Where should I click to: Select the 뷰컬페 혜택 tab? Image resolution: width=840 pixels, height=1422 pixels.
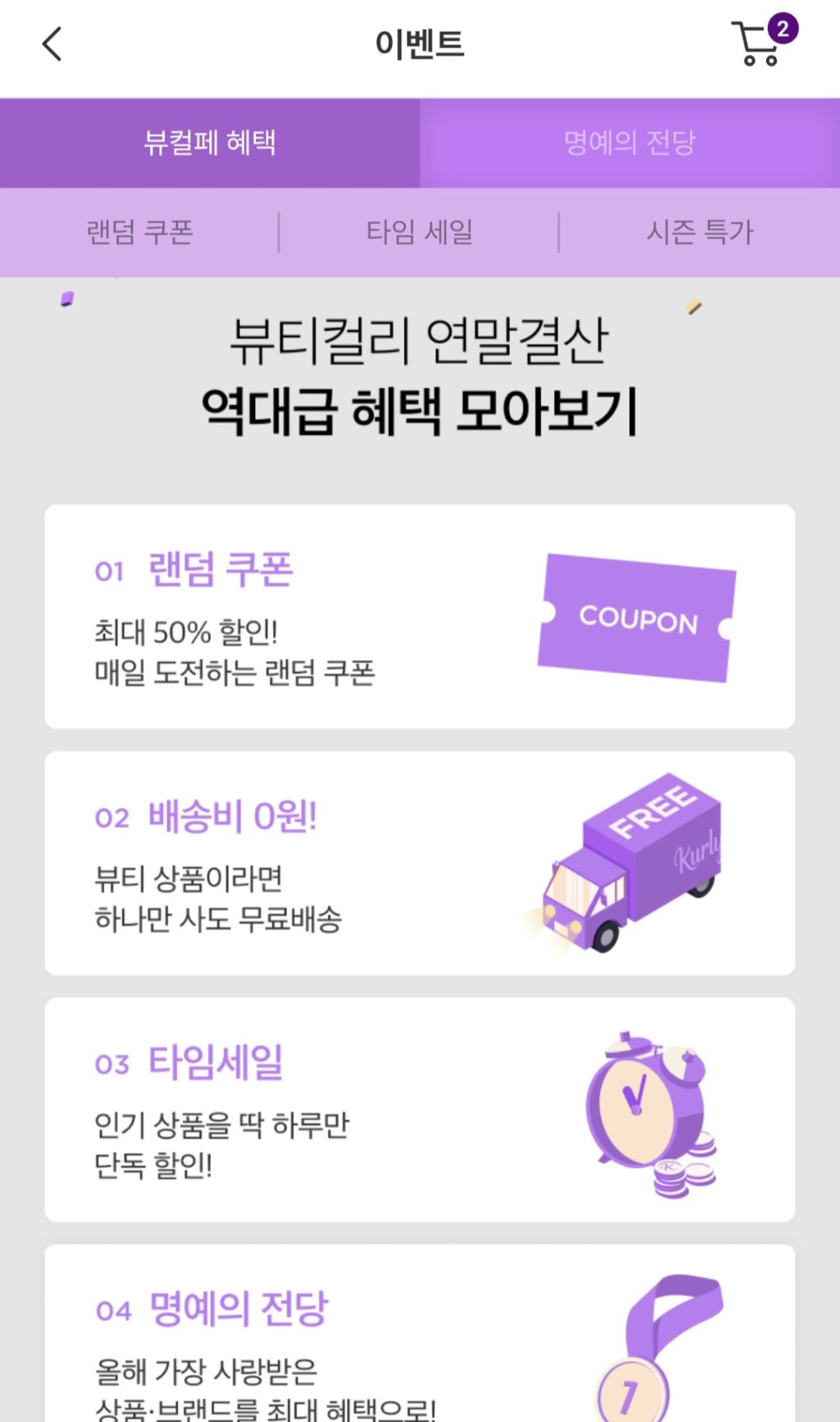210,142
